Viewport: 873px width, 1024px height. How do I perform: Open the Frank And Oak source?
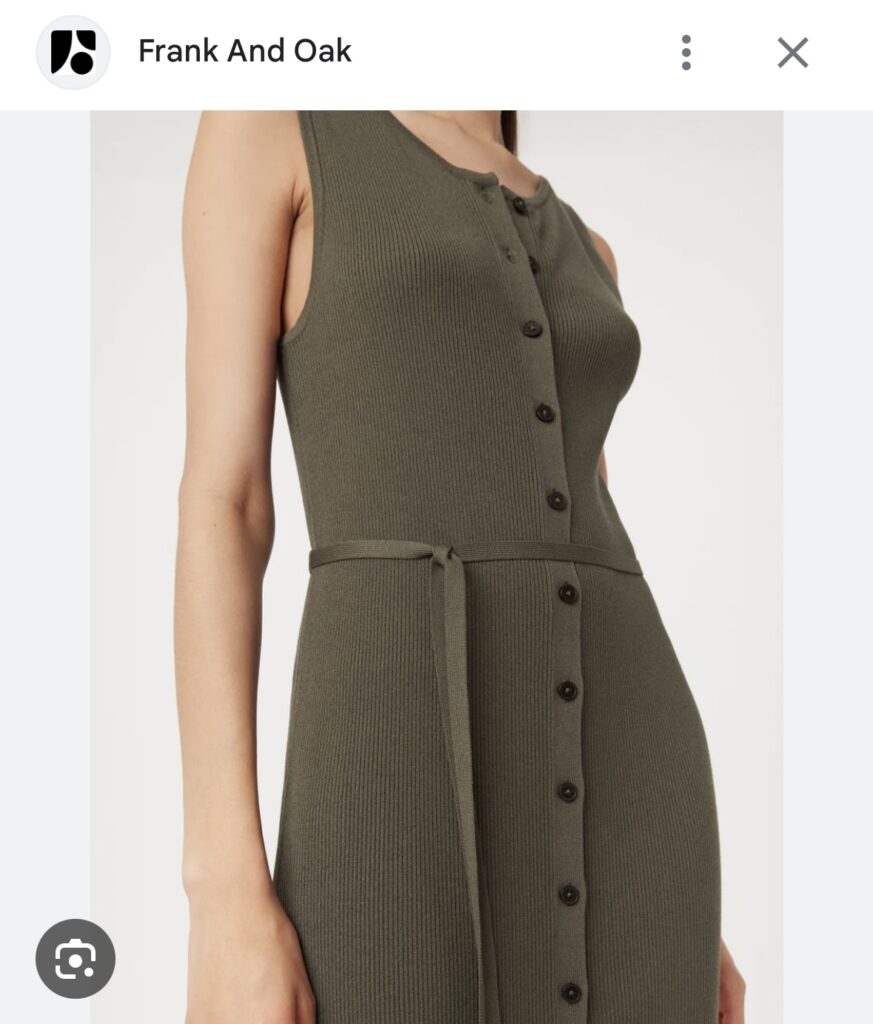click(x=244, y=51)
